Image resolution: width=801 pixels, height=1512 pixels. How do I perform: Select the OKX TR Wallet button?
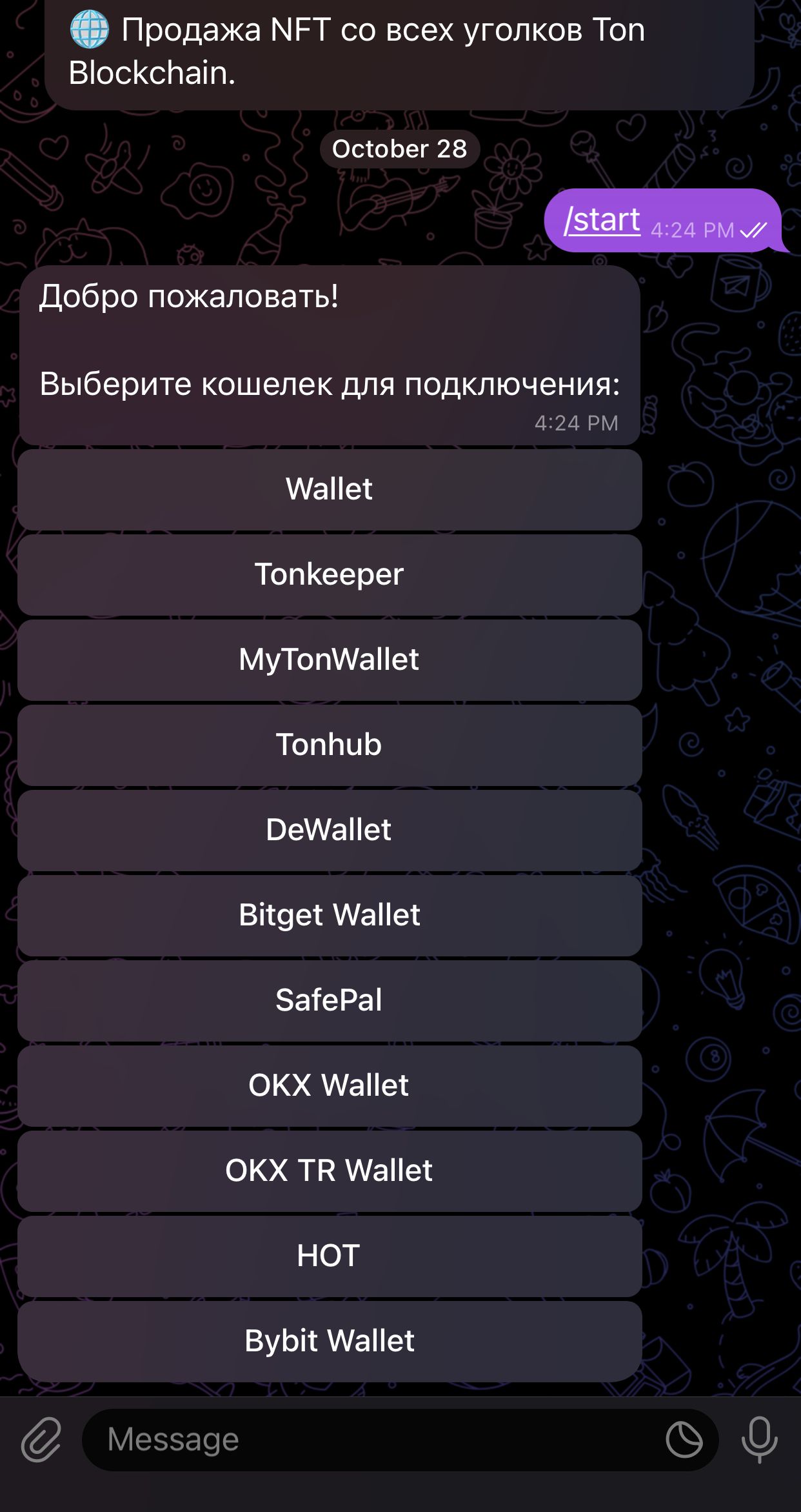point(330,1171)
